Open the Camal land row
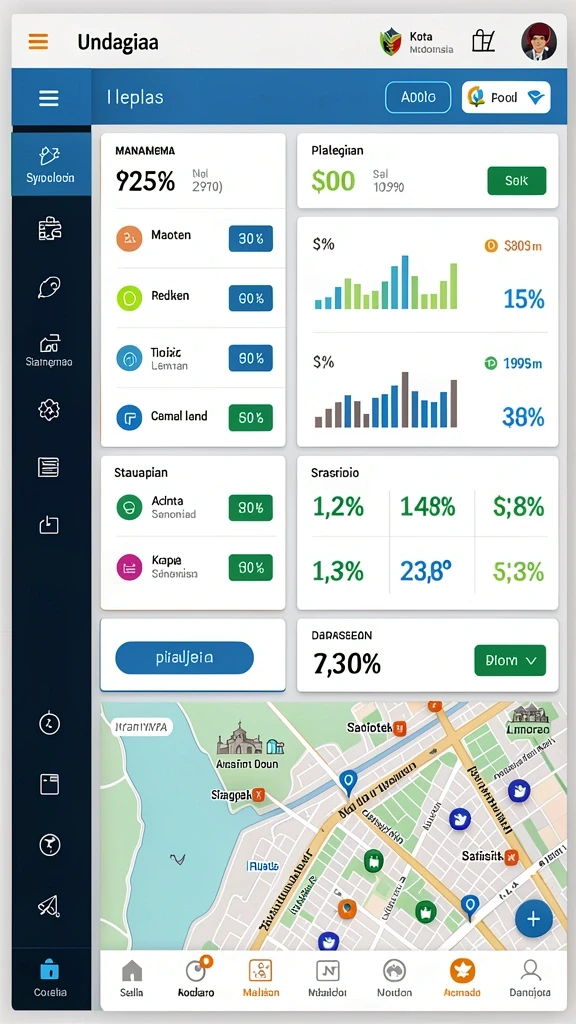The image size is (576, 1024). pos(193,417)
